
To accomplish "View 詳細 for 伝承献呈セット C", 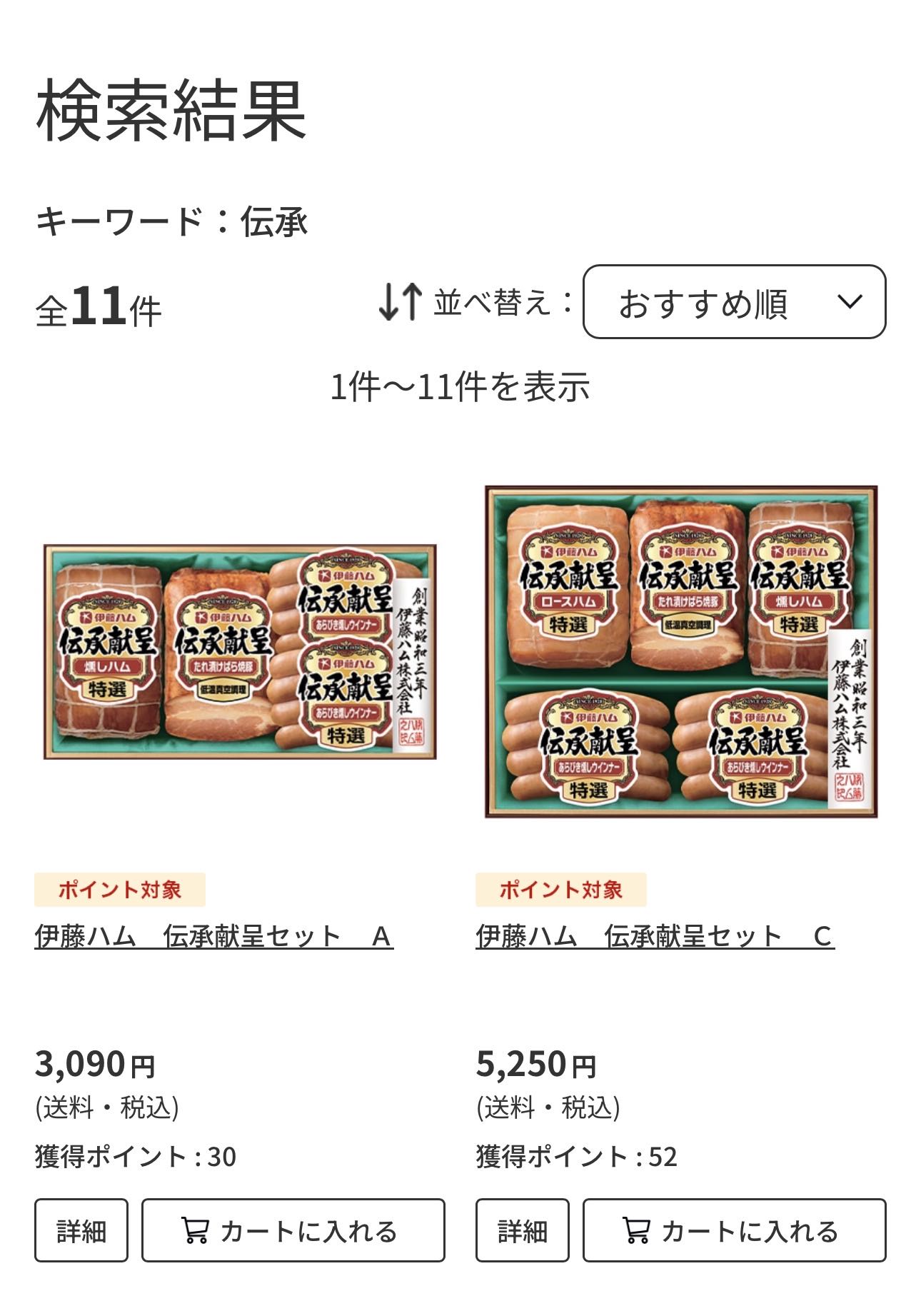I will [x=523, y=1230].
